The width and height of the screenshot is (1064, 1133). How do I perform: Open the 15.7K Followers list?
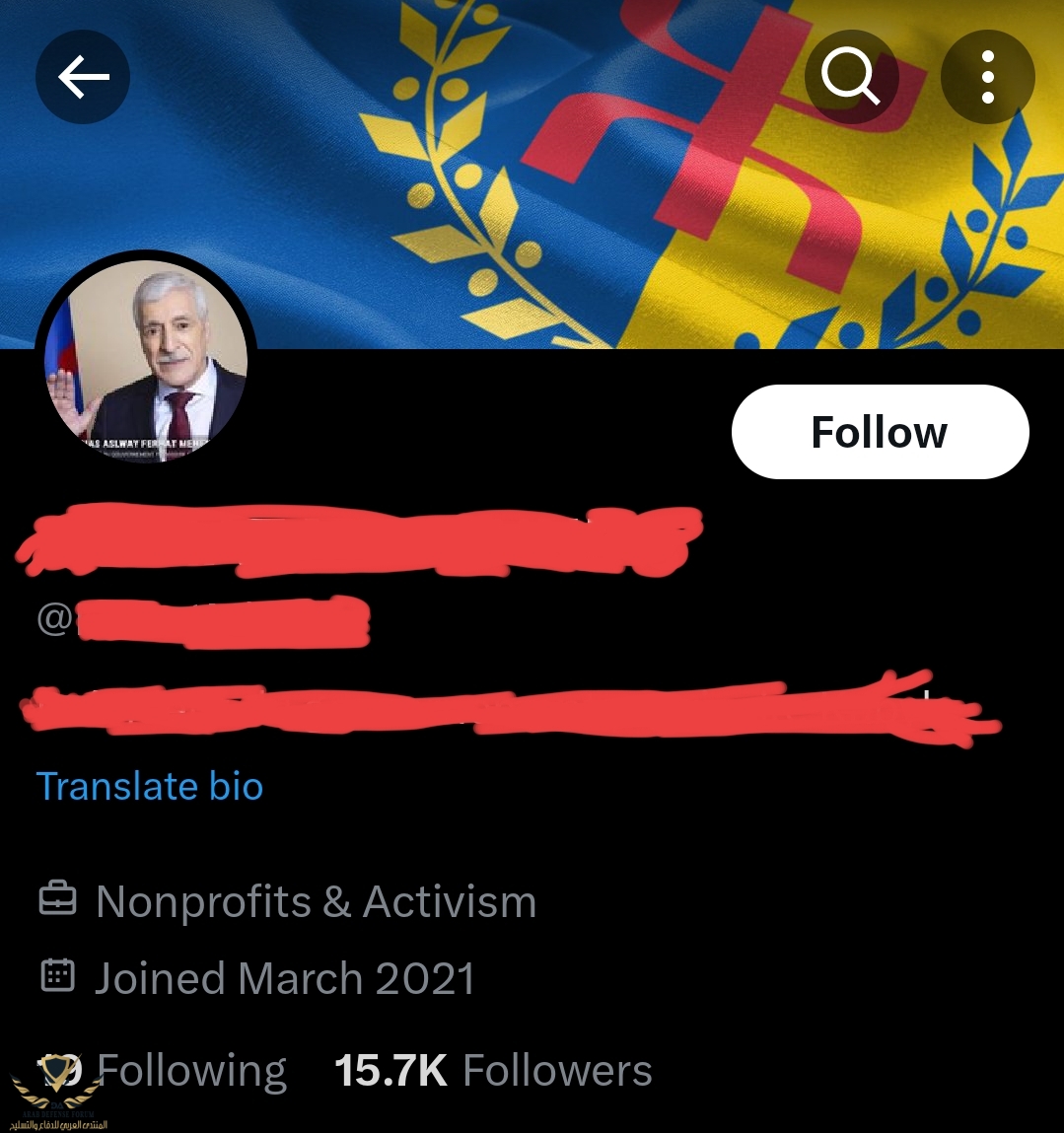pyautogui.click(x=493, y=1071)
